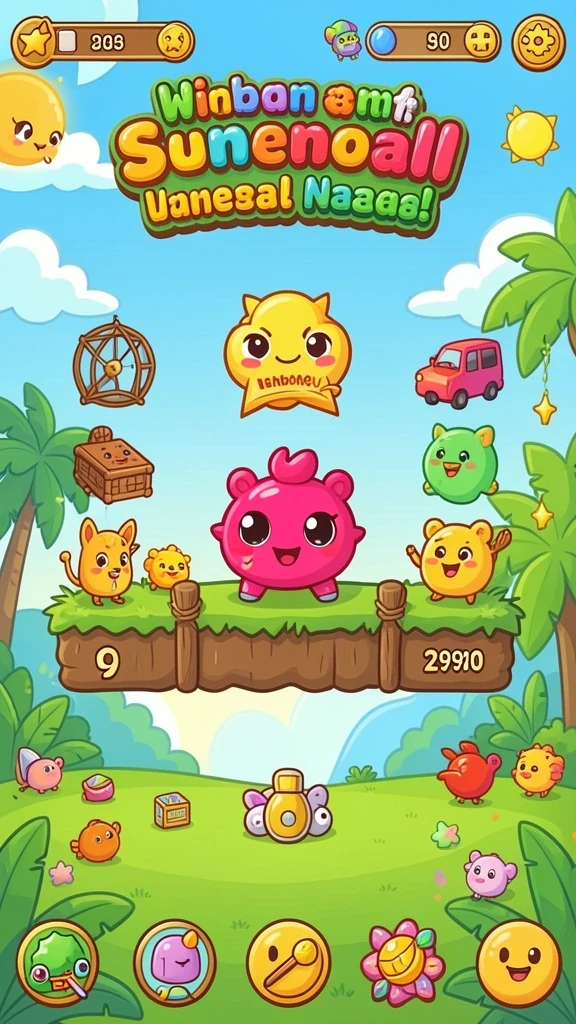This screenshot has width=576, height=1024.
Task: Tap the coin on the star counter
Action: point(176,41)
